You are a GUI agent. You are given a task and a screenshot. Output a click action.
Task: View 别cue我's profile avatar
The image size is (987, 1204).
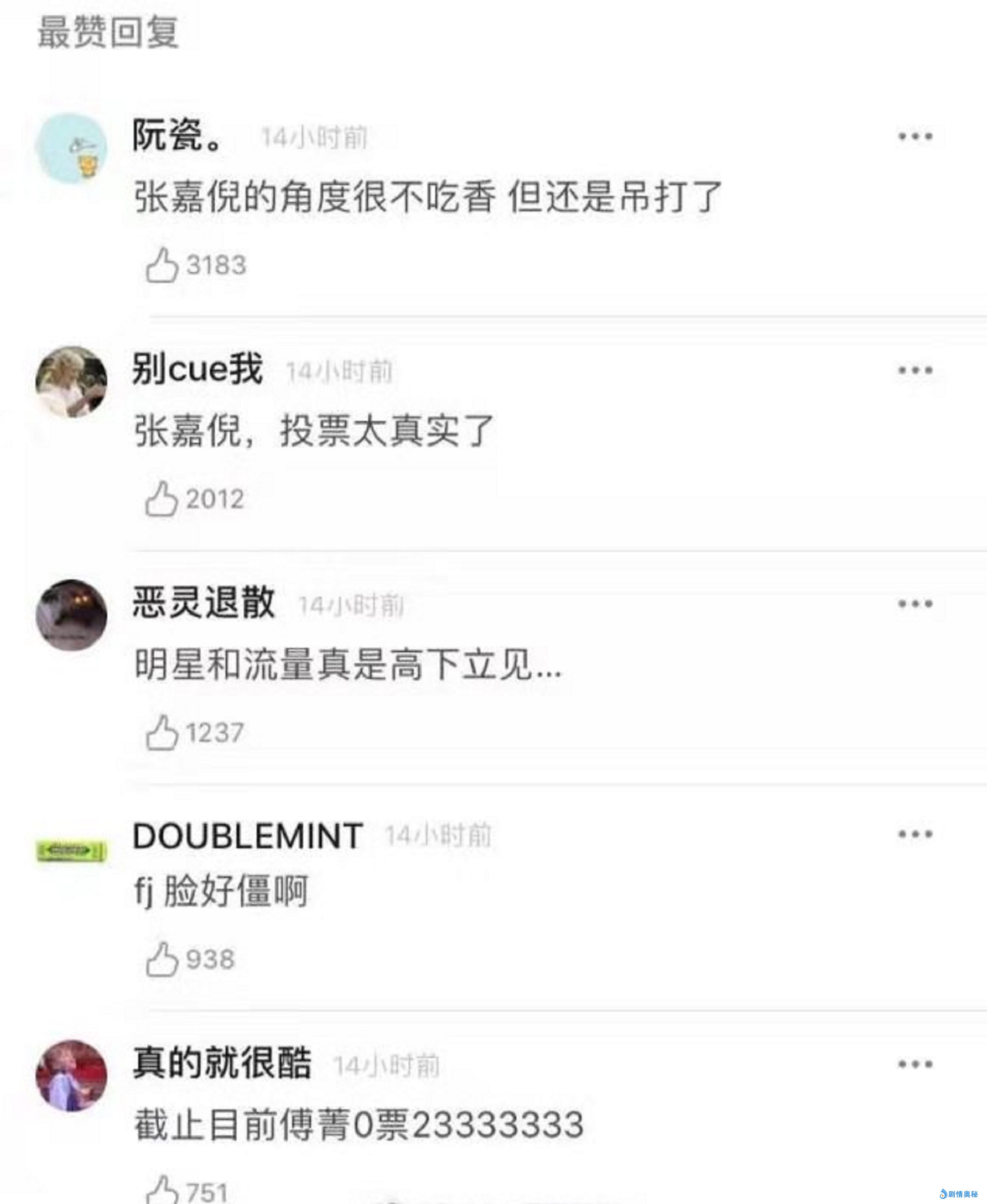click(72, 382)
